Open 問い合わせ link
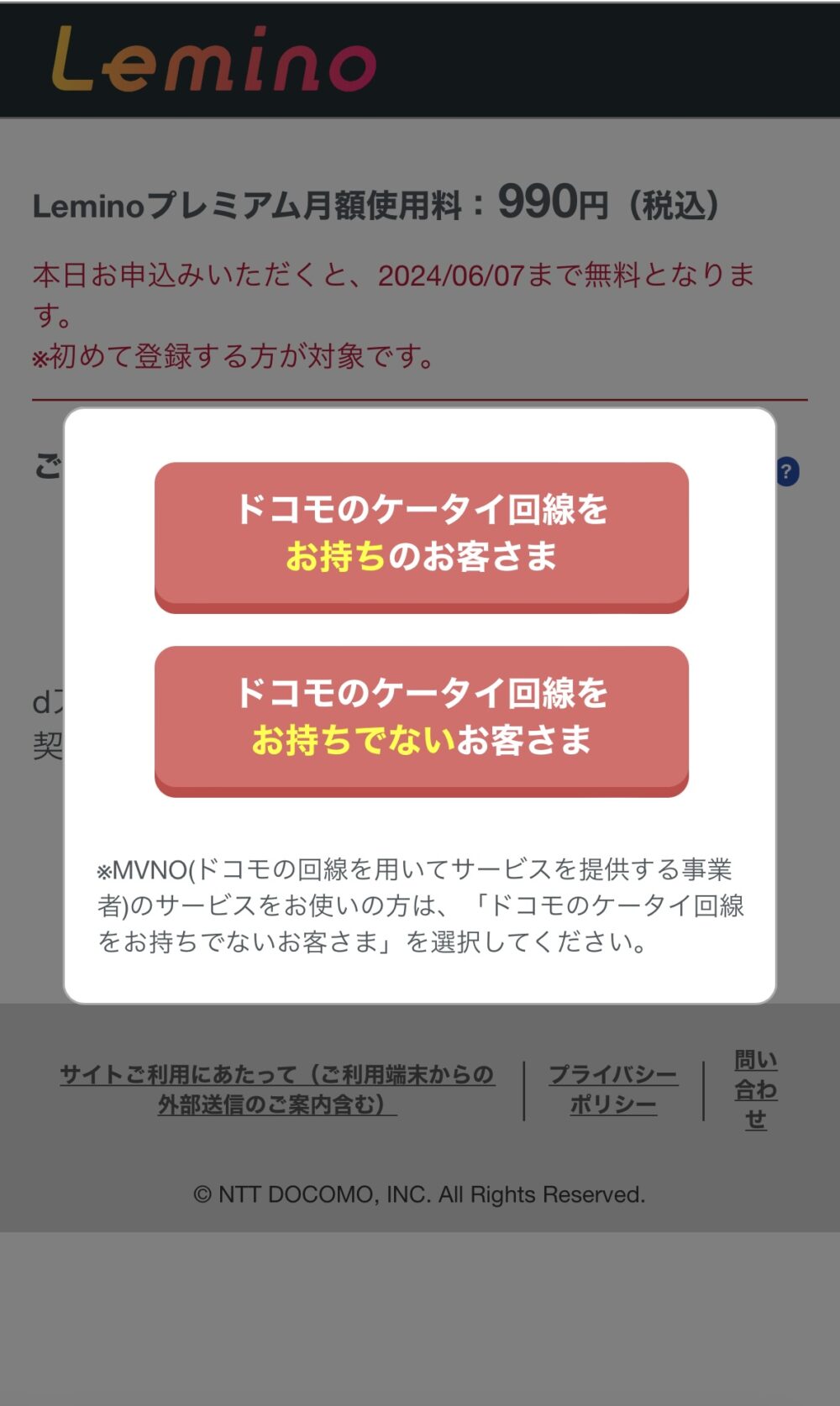Screen dimensions: 840x1406 click(755, 1089)
